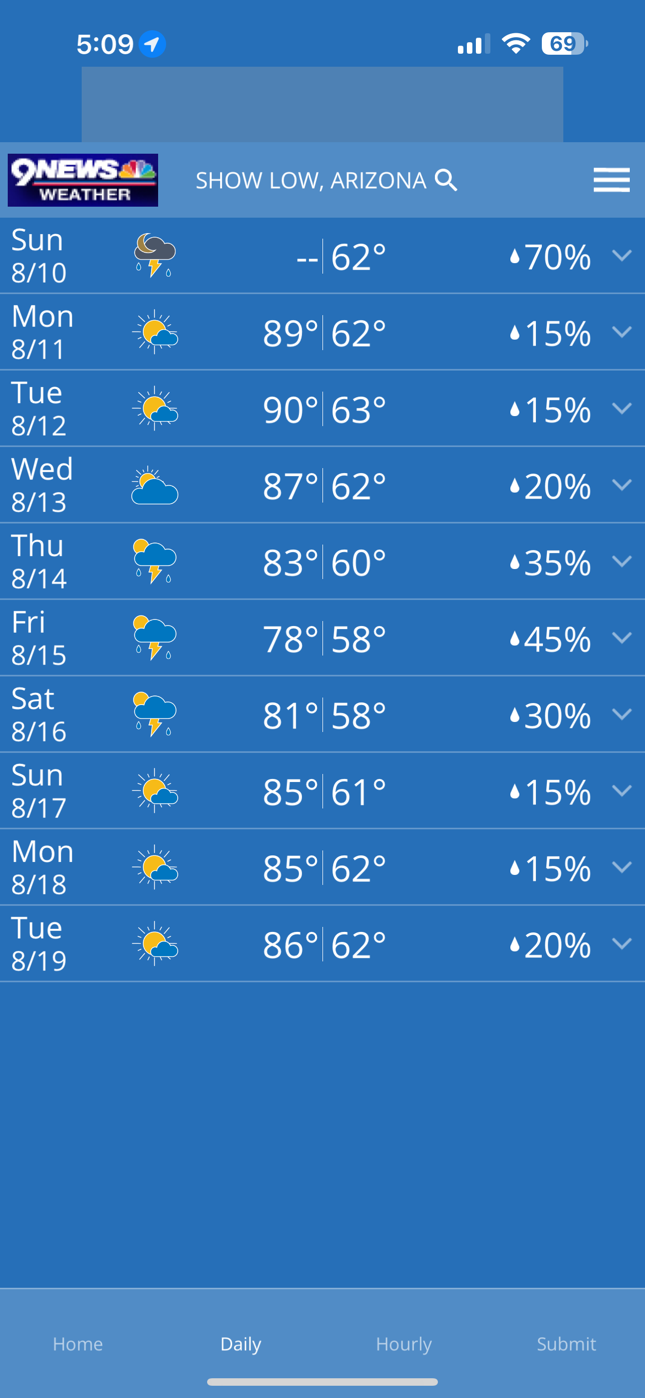Switch to the Hourly tab
The image size is (645, 1398).
click(x=404, y=1343)
